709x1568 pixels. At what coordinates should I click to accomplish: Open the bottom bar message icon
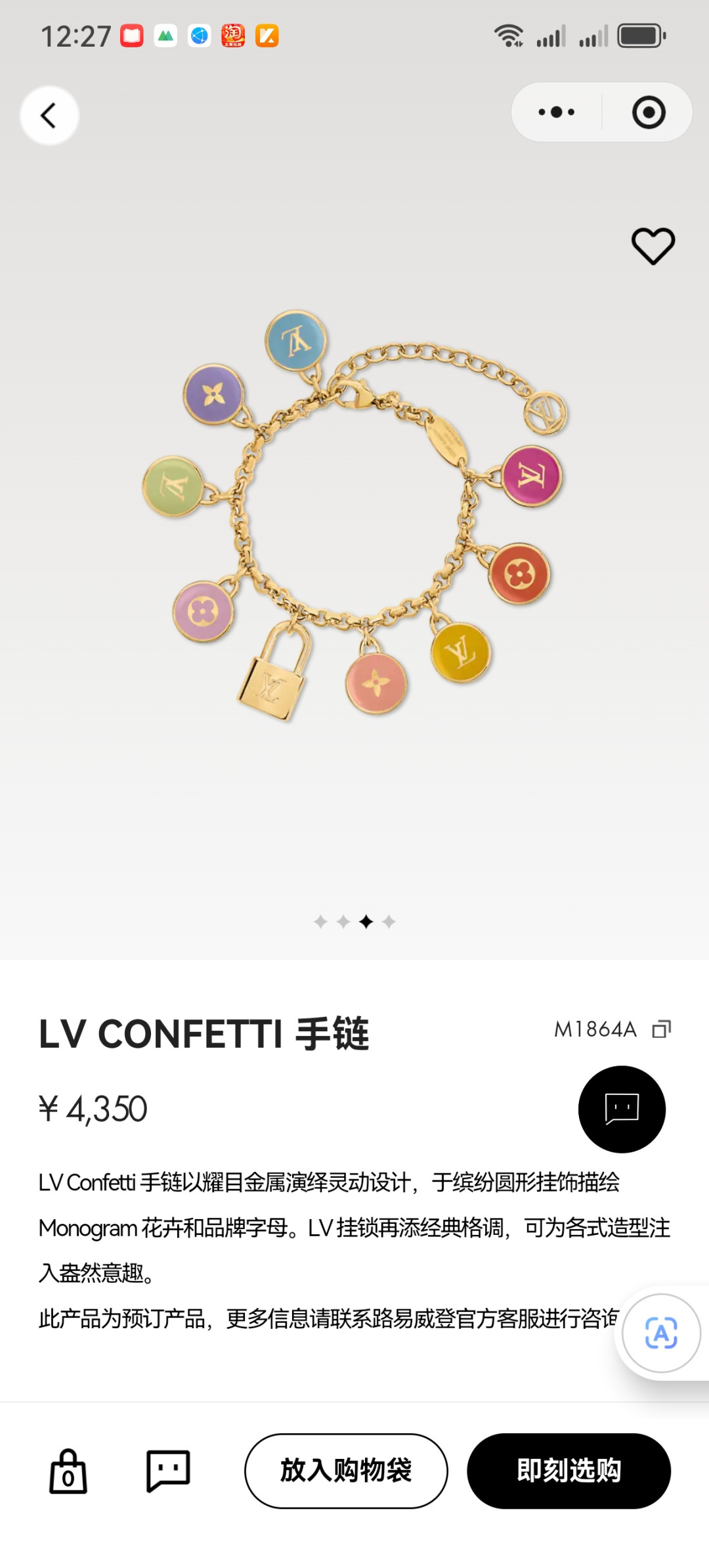click(x=168, y=1471)
